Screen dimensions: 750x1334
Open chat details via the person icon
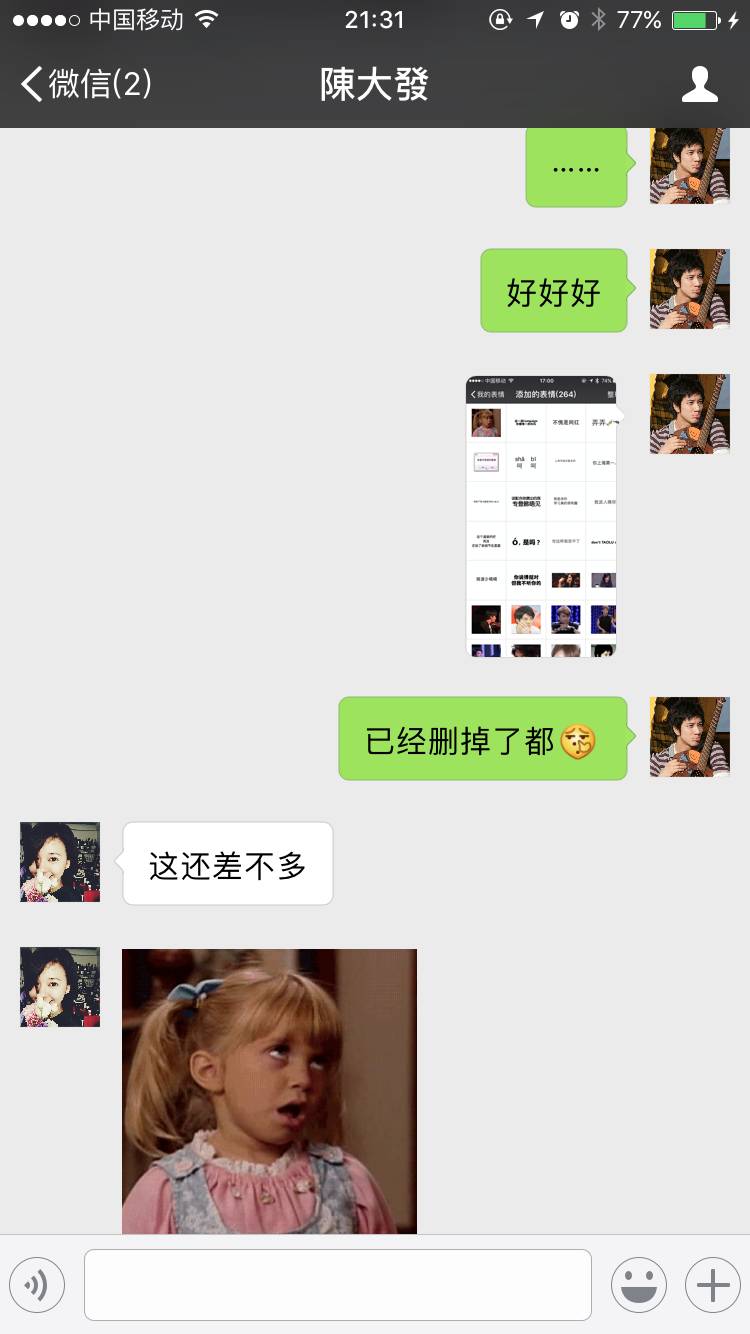(x=699, y=84)
